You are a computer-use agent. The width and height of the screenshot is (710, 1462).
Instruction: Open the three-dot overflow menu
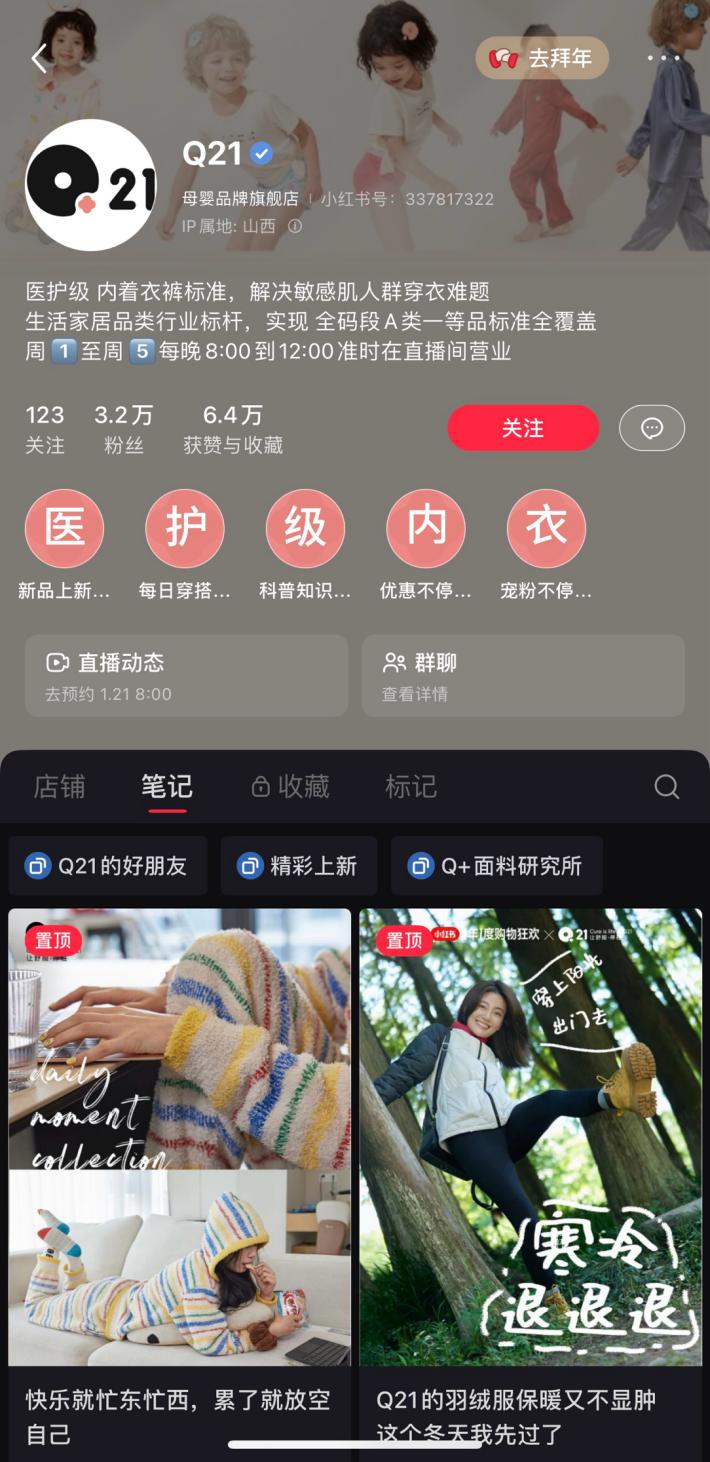click(x=663, y=58)
